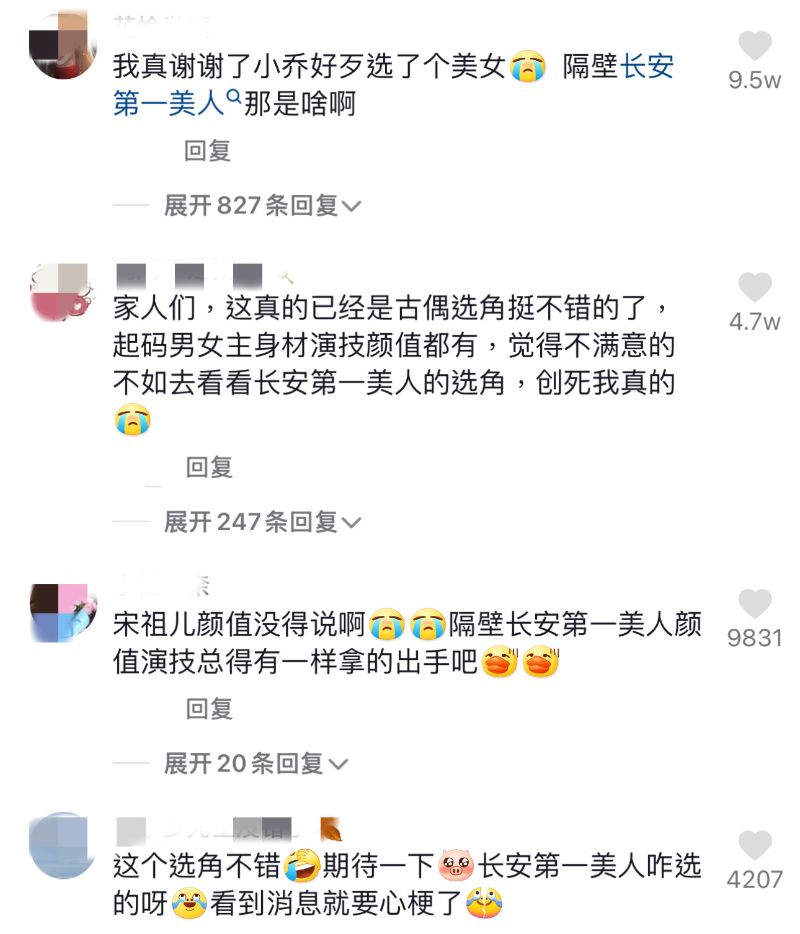Image resolution: width=800 pixels, height=934 pixels.
Task: Open avatar of the 这个选角不错 commenter
Action: pyautogui.click(x=62, y=845)
